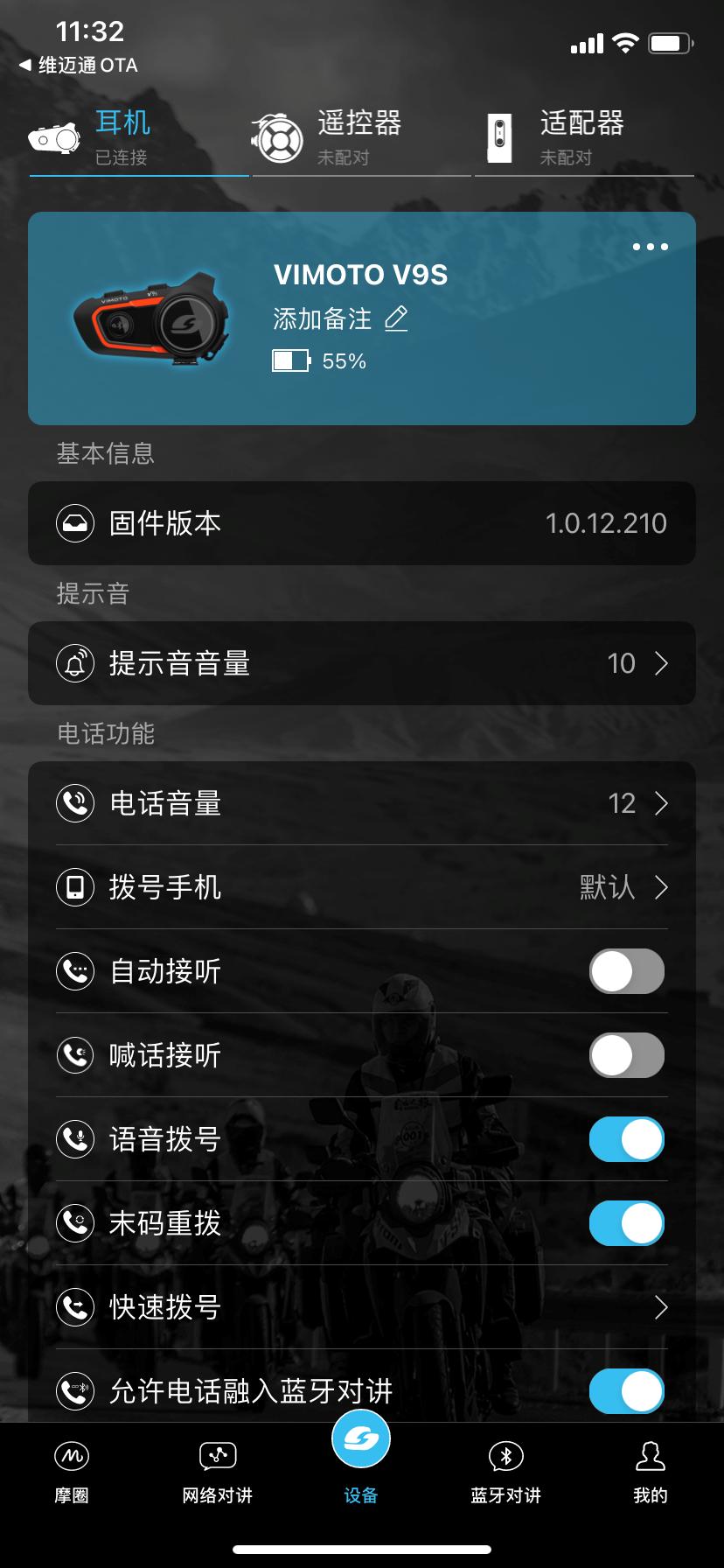Tap the VIMOTO V9S device name

[359, 274]
